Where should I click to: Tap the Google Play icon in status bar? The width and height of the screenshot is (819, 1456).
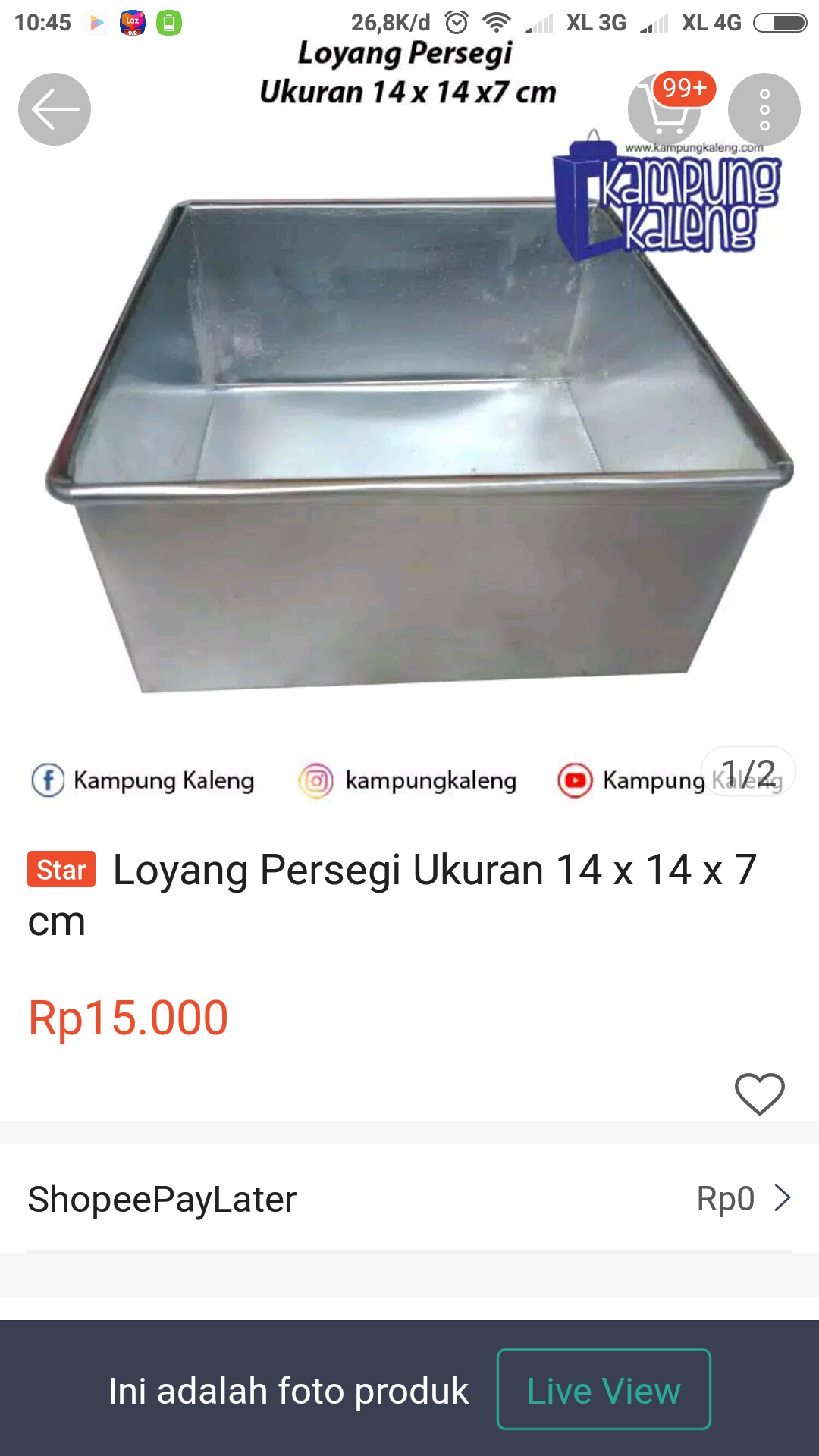coord(95,23)
